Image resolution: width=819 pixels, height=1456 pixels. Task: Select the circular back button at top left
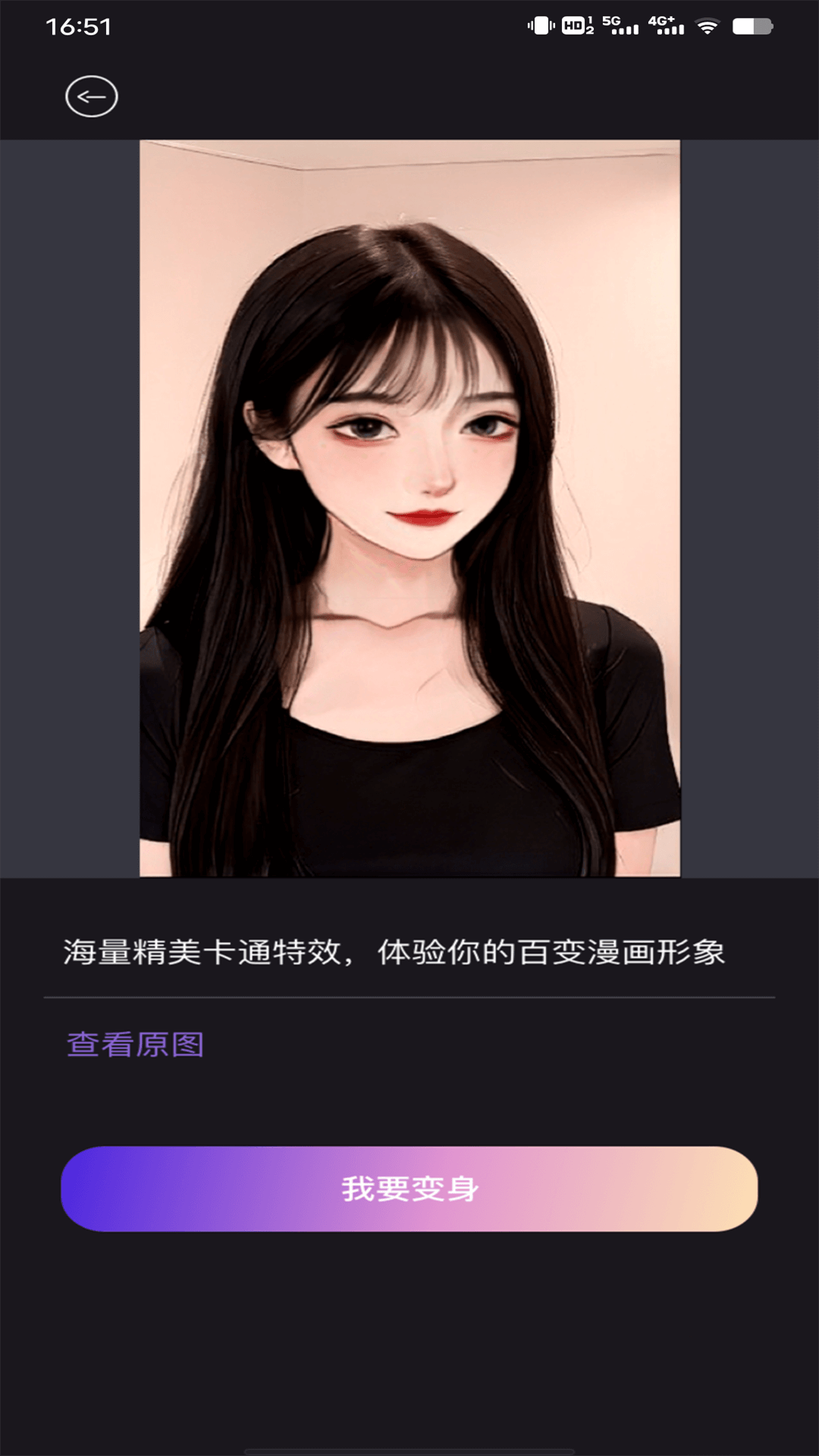click(93, 96)
